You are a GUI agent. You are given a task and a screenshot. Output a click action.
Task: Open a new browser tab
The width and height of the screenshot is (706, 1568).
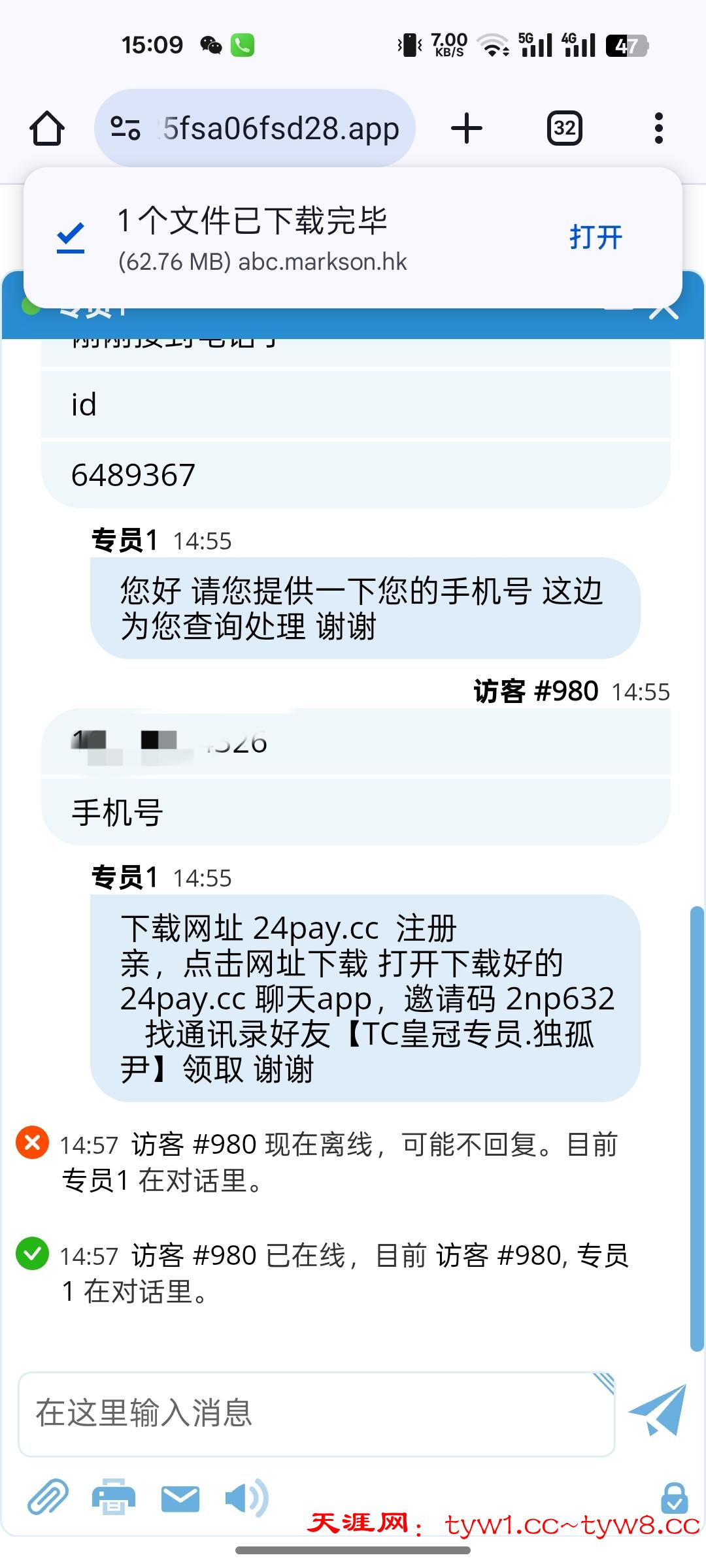click(x=467, y=128)
